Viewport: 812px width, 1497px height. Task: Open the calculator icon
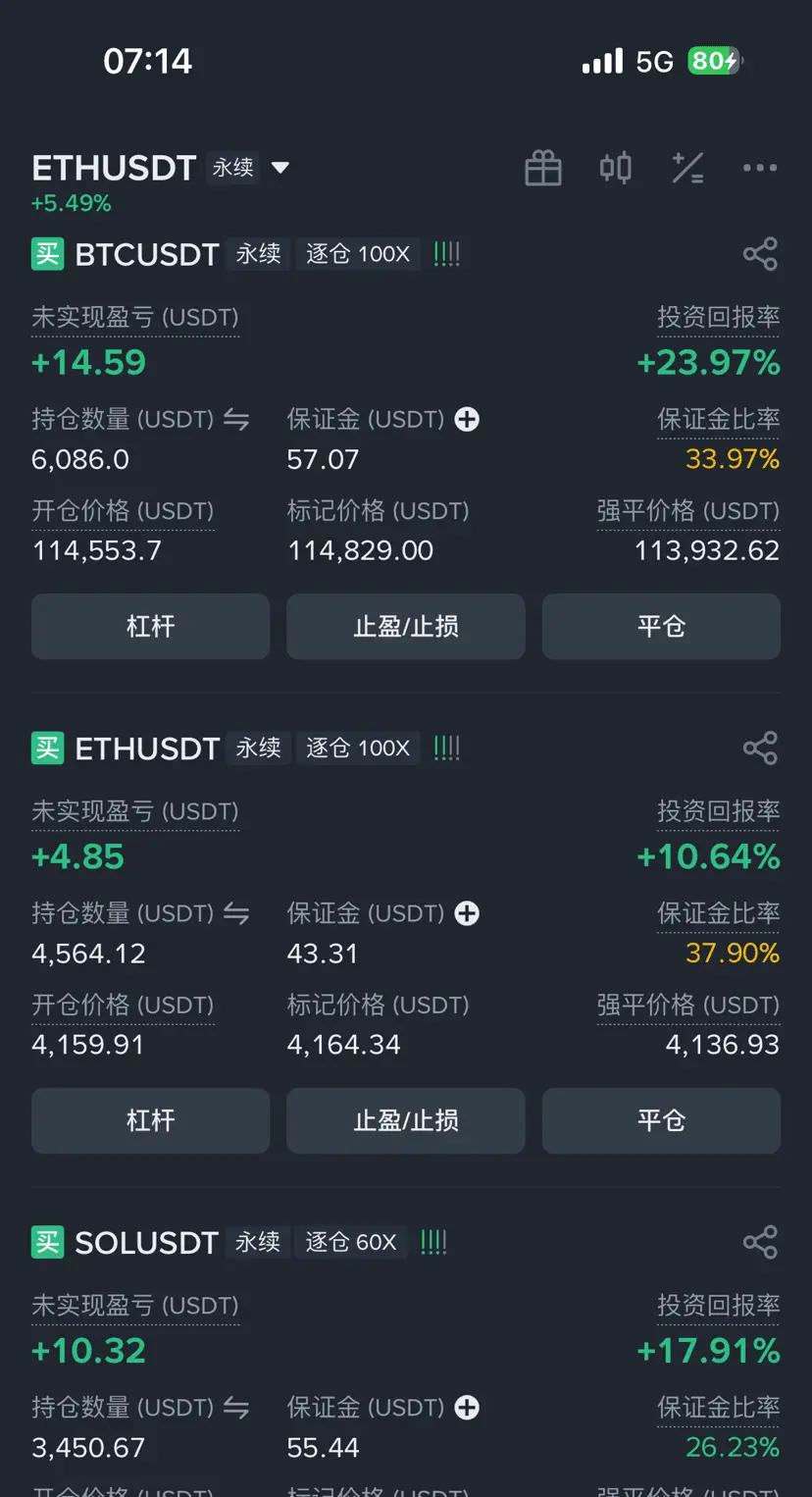coord(687,169)
